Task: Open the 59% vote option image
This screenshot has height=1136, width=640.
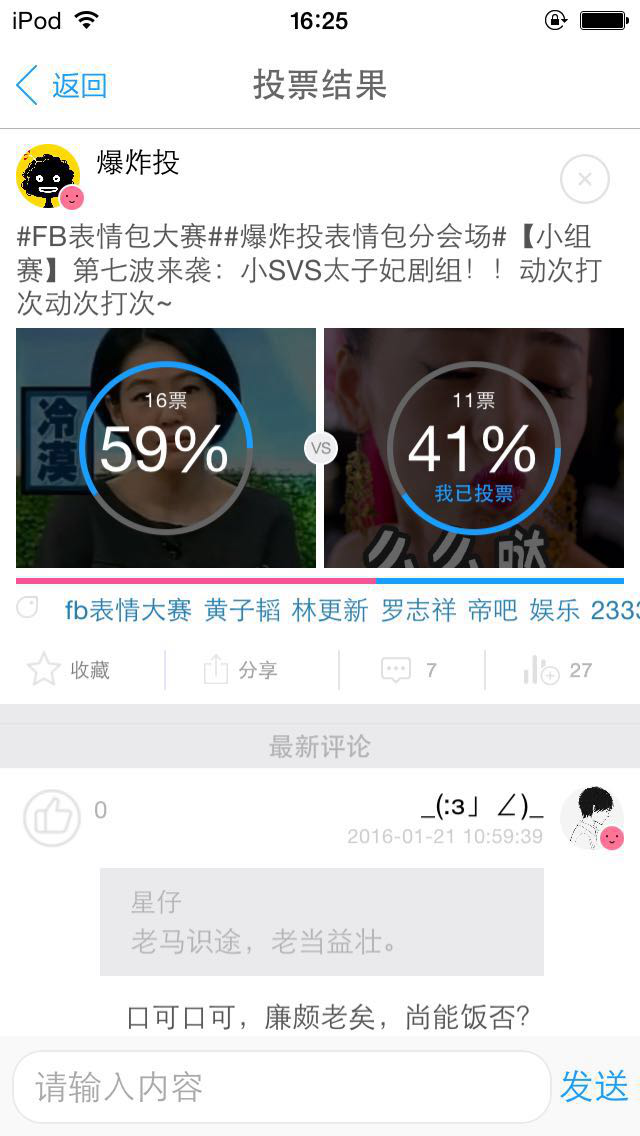Action: point(166,448)
